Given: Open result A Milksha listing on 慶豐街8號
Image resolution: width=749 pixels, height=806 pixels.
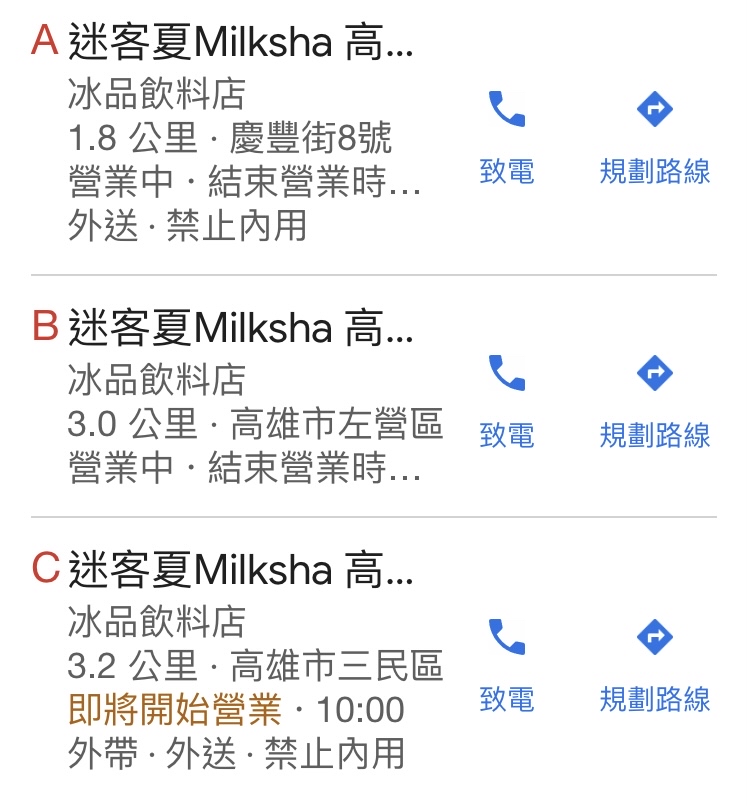Looking at the screenshot, I should (x=240, y=45).
